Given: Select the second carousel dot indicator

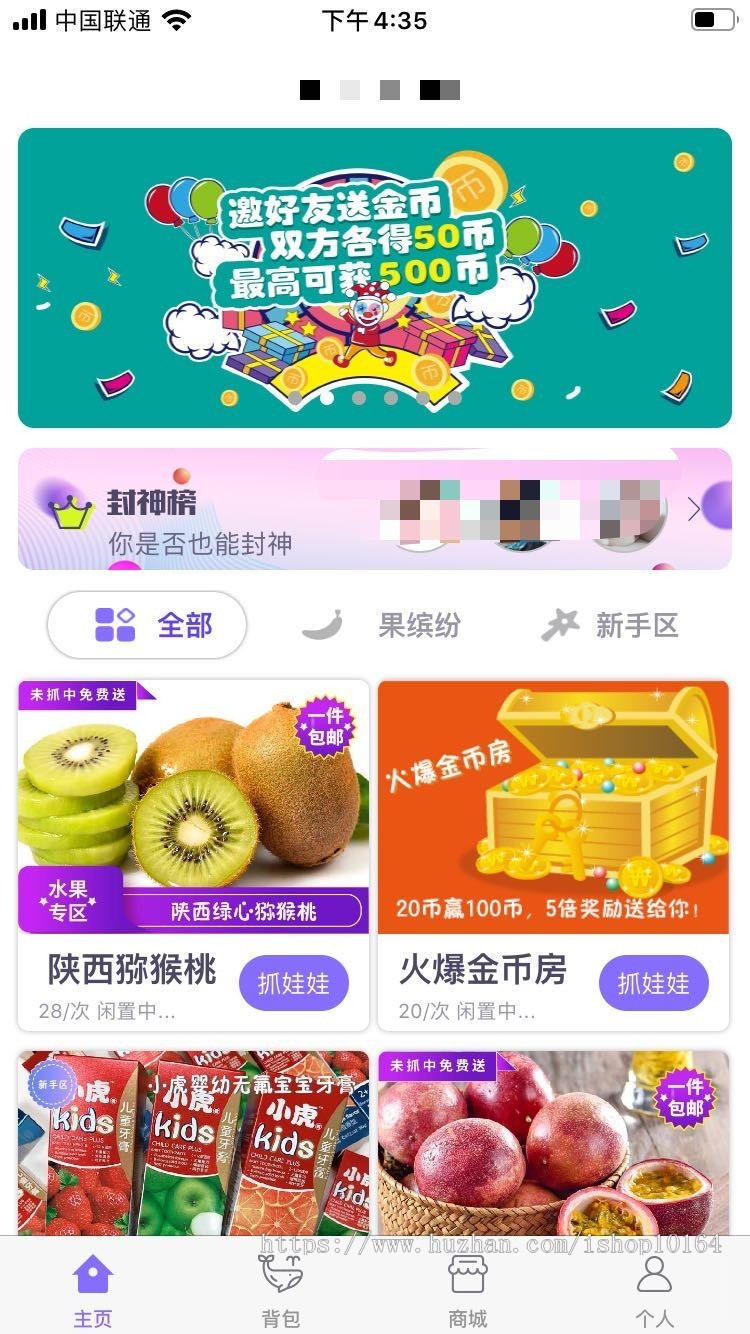Looking at the screenshot, I should [326, 398].
